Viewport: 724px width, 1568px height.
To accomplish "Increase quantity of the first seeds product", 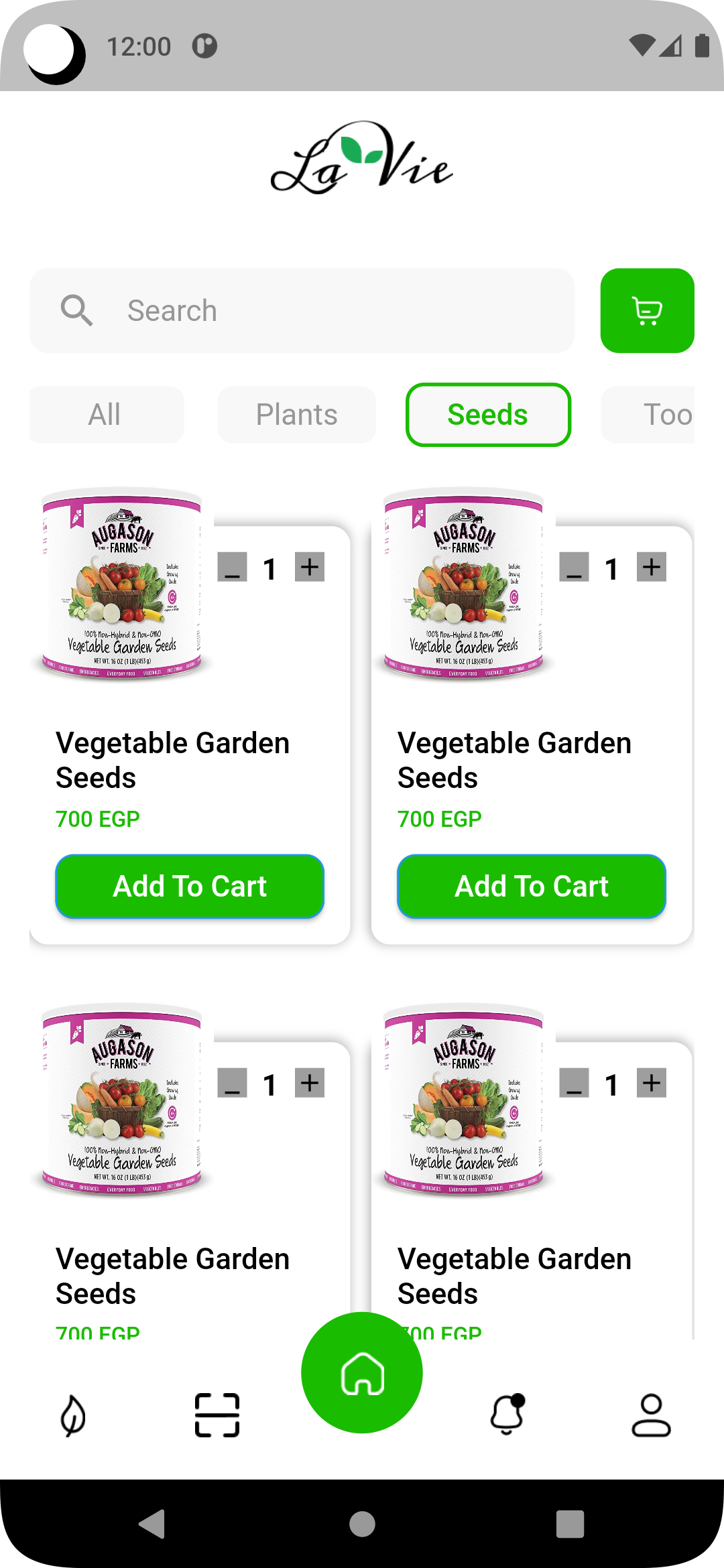I will point(310,568).
